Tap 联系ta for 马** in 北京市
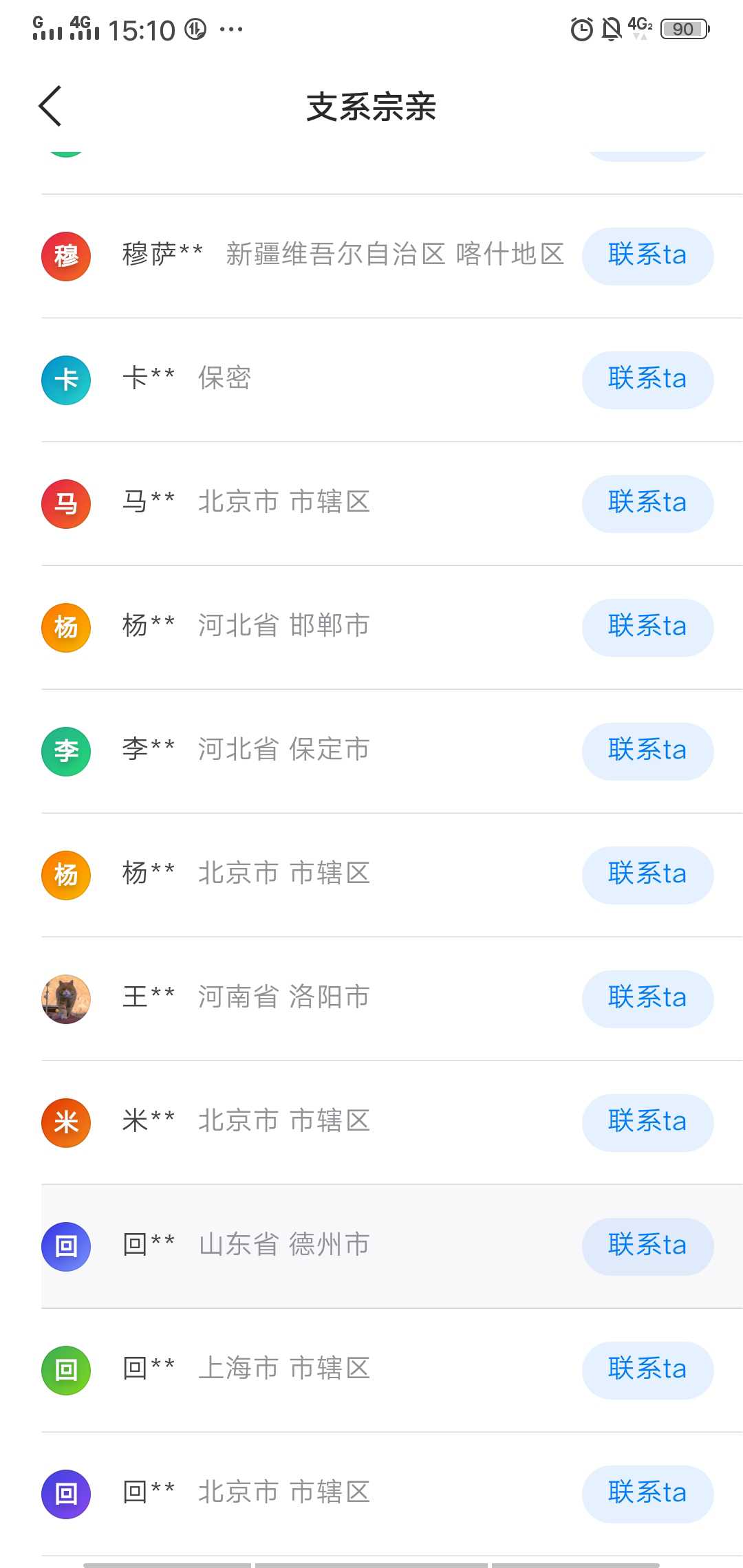The width and height of the screenshot is (743, 1568). pyautogui.click(x=647, y=503)
